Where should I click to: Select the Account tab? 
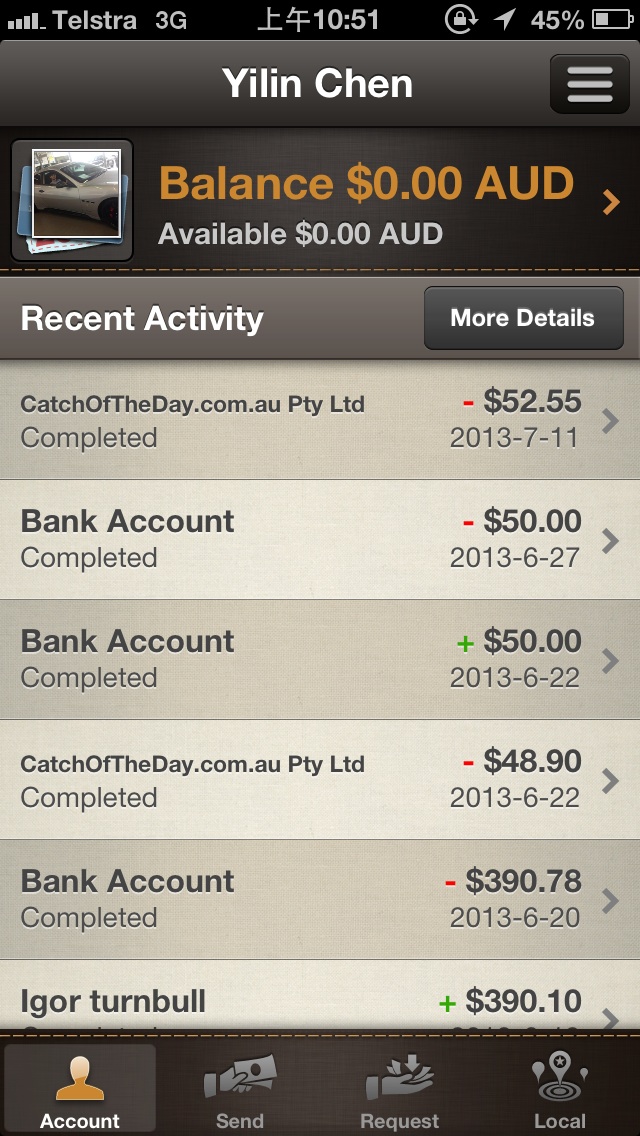[x=80, y=1090]
